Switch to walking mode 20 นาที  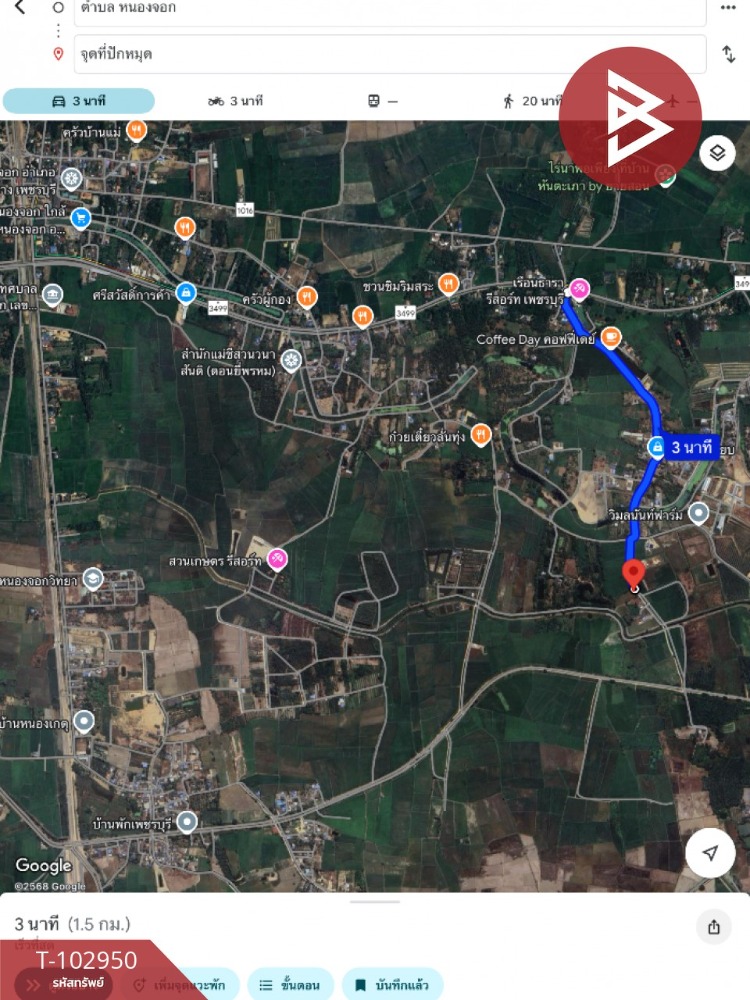[x=530, y=101]
